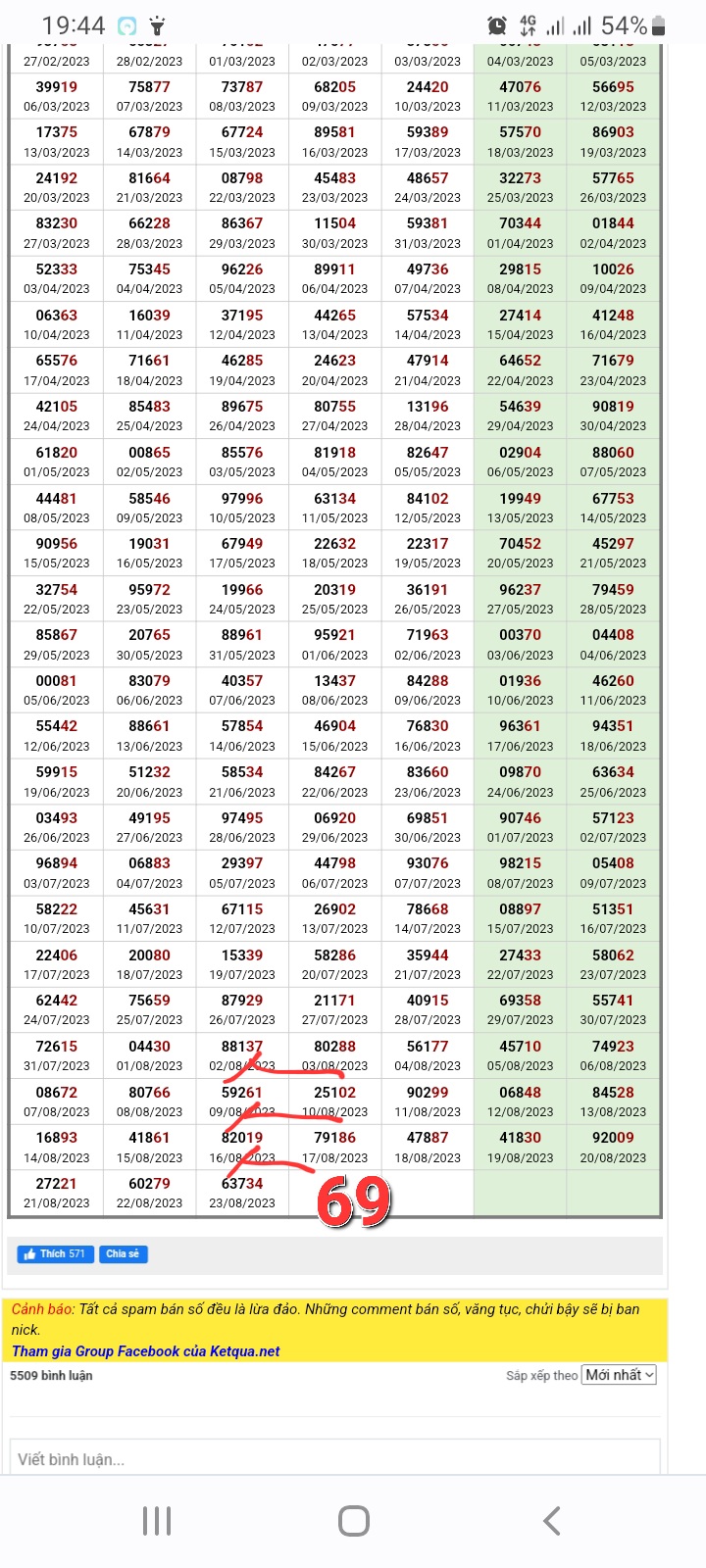Share the page via Chia sẻ button
The width and height of the screenshot is (706, 1568).
(x=123, y=1253)
